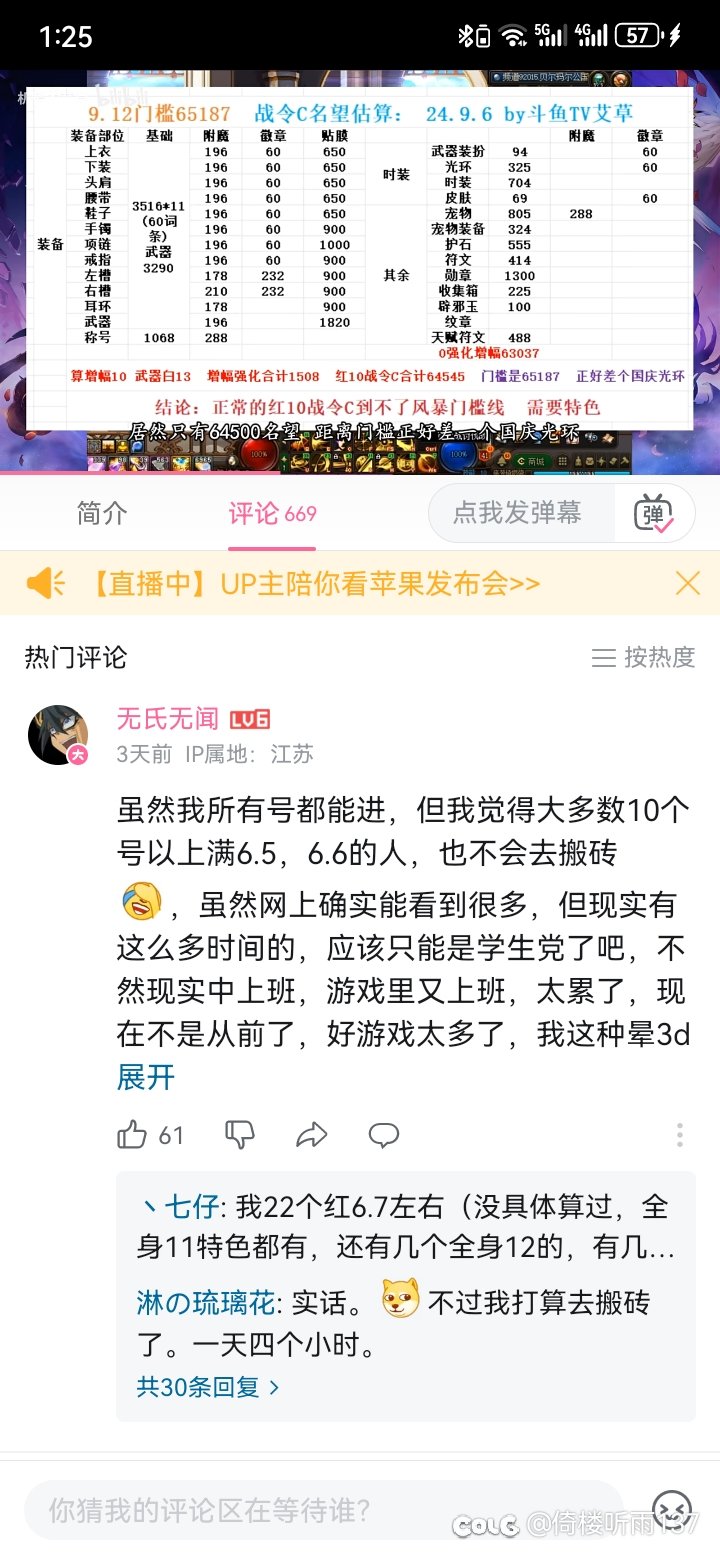
Task: Share 无氏无闻's comment
Action: [312, 1135]
